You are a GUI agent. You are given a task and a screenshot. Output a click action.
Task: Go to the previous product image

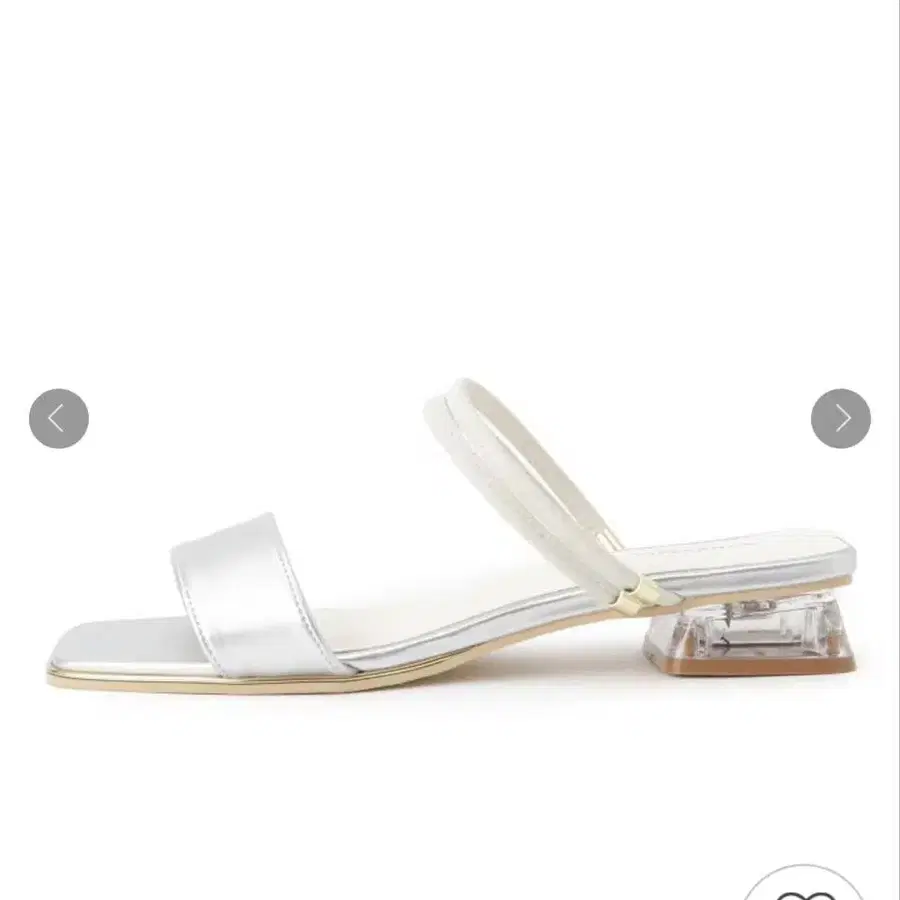58,418
